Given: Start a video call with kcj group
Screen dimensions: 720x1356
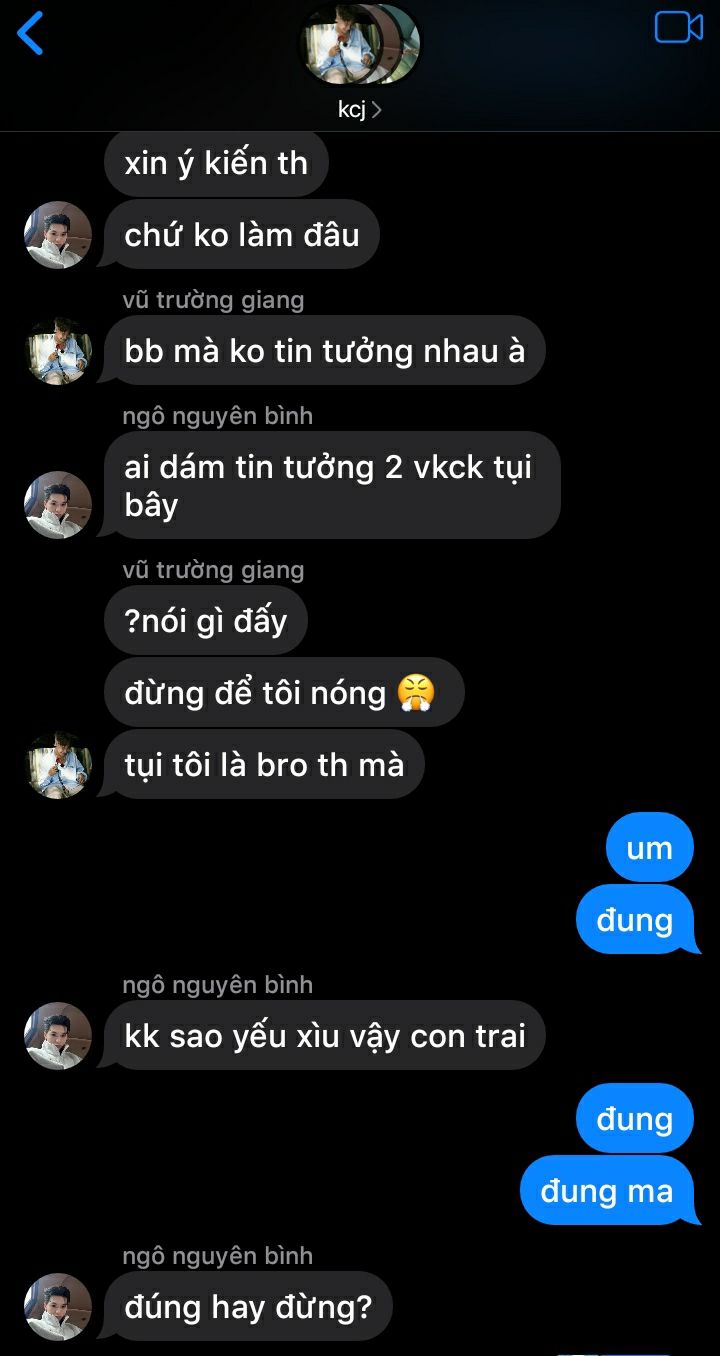Looking at the screenshot, I should 678,27.
